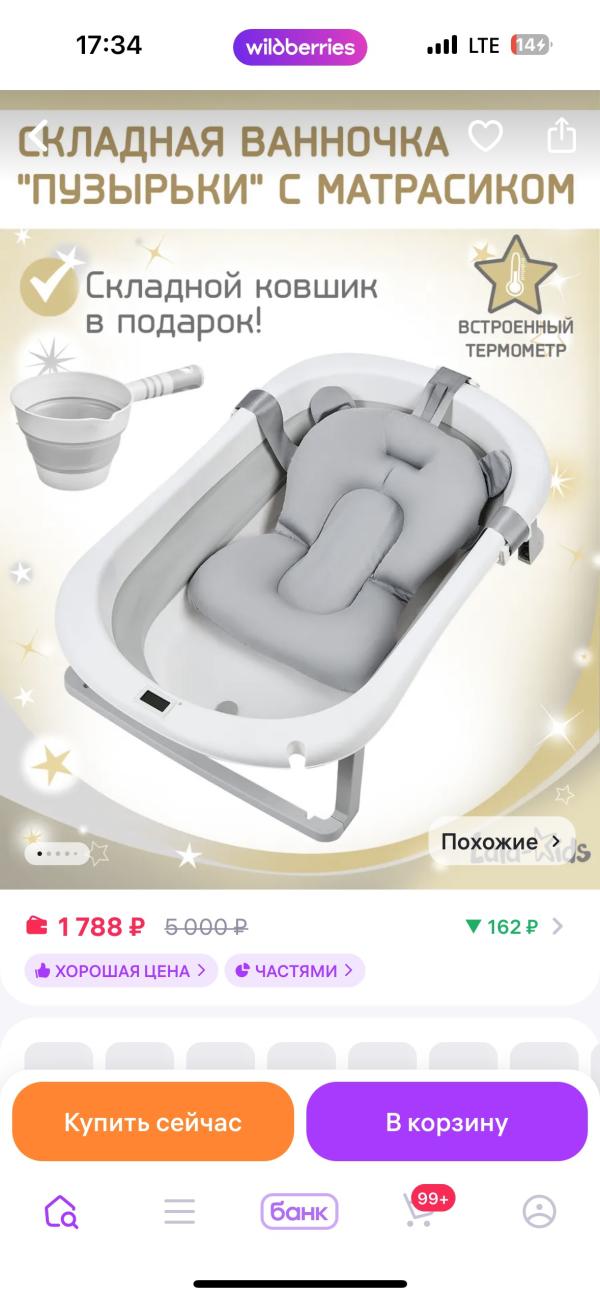The image size is (600, 1300).
Task: Open the ХОРОШАЯ ЦЕНА chip
Action: click(x=121, y=970)
